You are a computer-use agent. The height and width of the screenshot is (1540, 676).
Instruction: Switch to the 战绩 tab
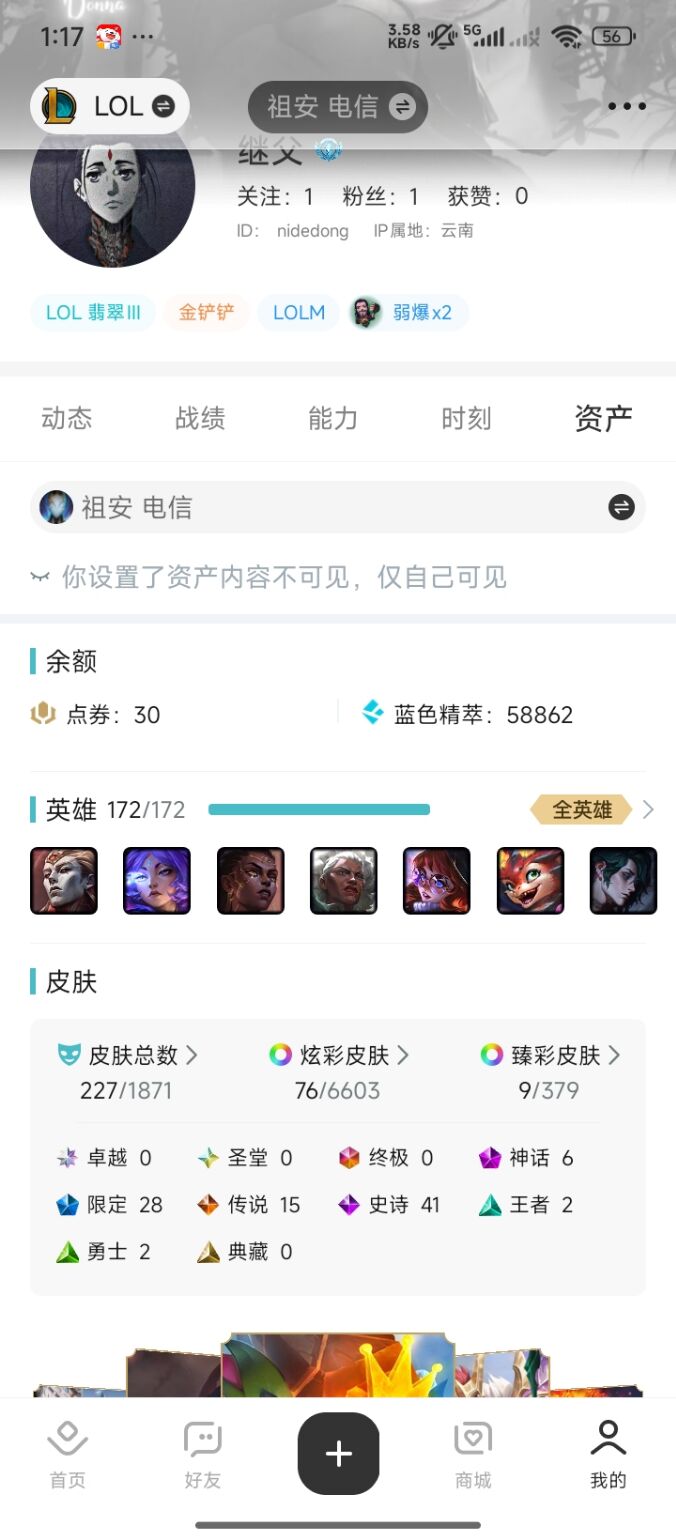(x=200, y=418)
